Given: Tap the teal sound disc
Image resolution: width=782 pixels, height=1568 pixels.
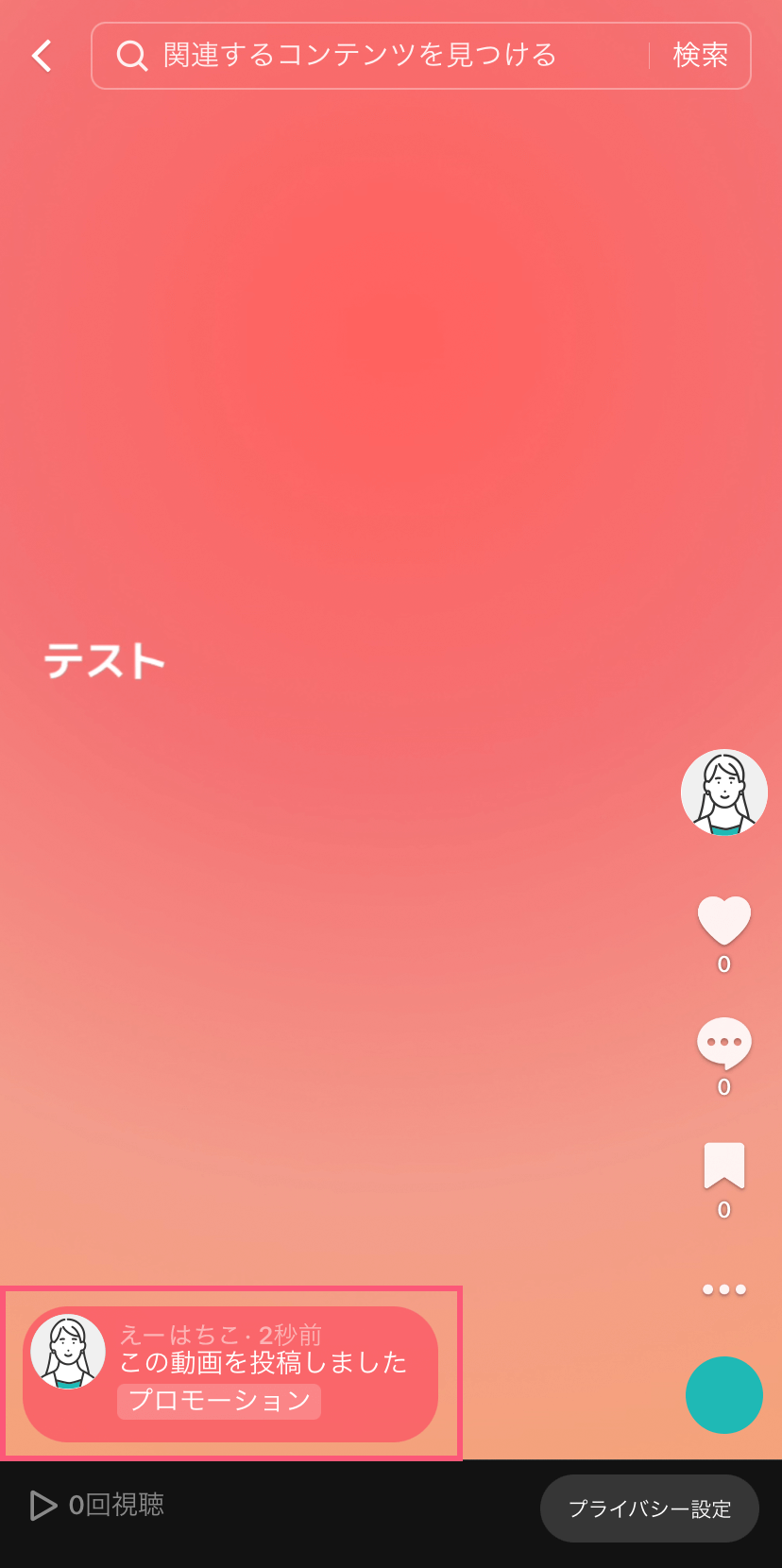Looking at the screenshot, I should [x=723, y=1395].
